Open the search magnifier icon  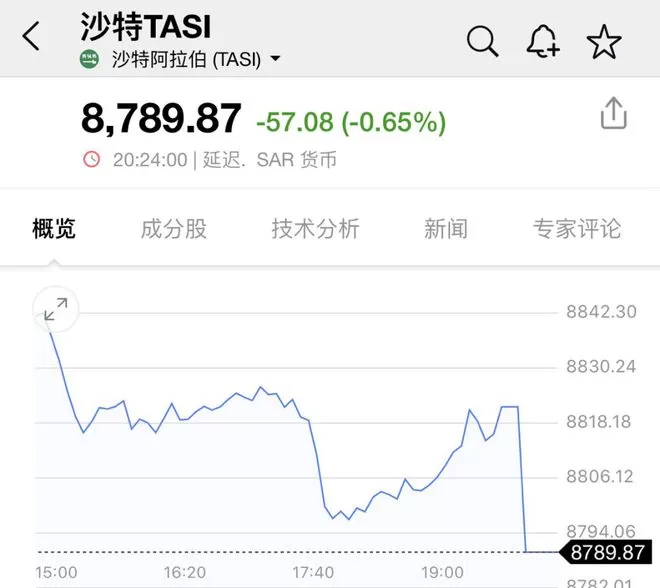[482, 41]
